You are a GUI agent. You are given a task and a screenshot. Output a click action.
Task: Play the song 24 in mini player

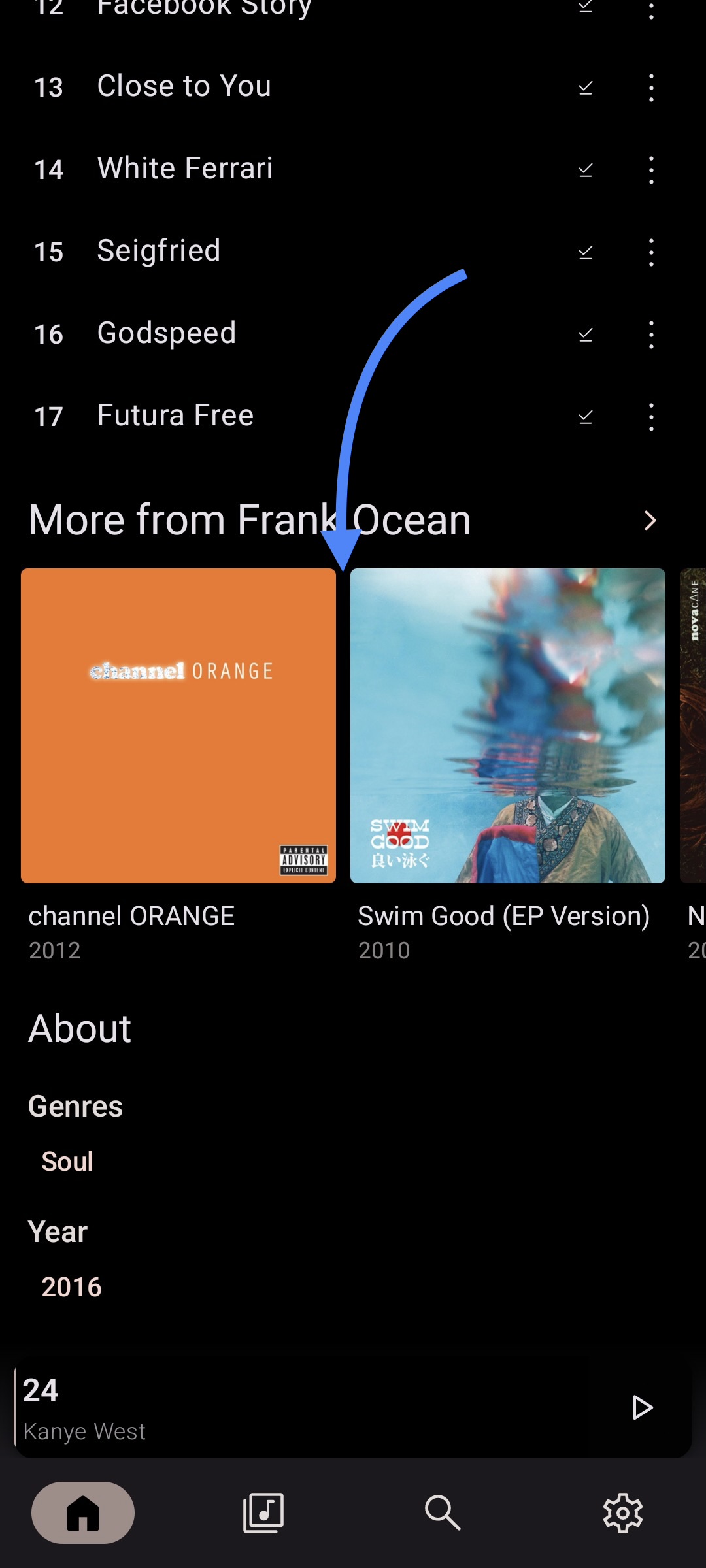click(x=642, y=1407)
